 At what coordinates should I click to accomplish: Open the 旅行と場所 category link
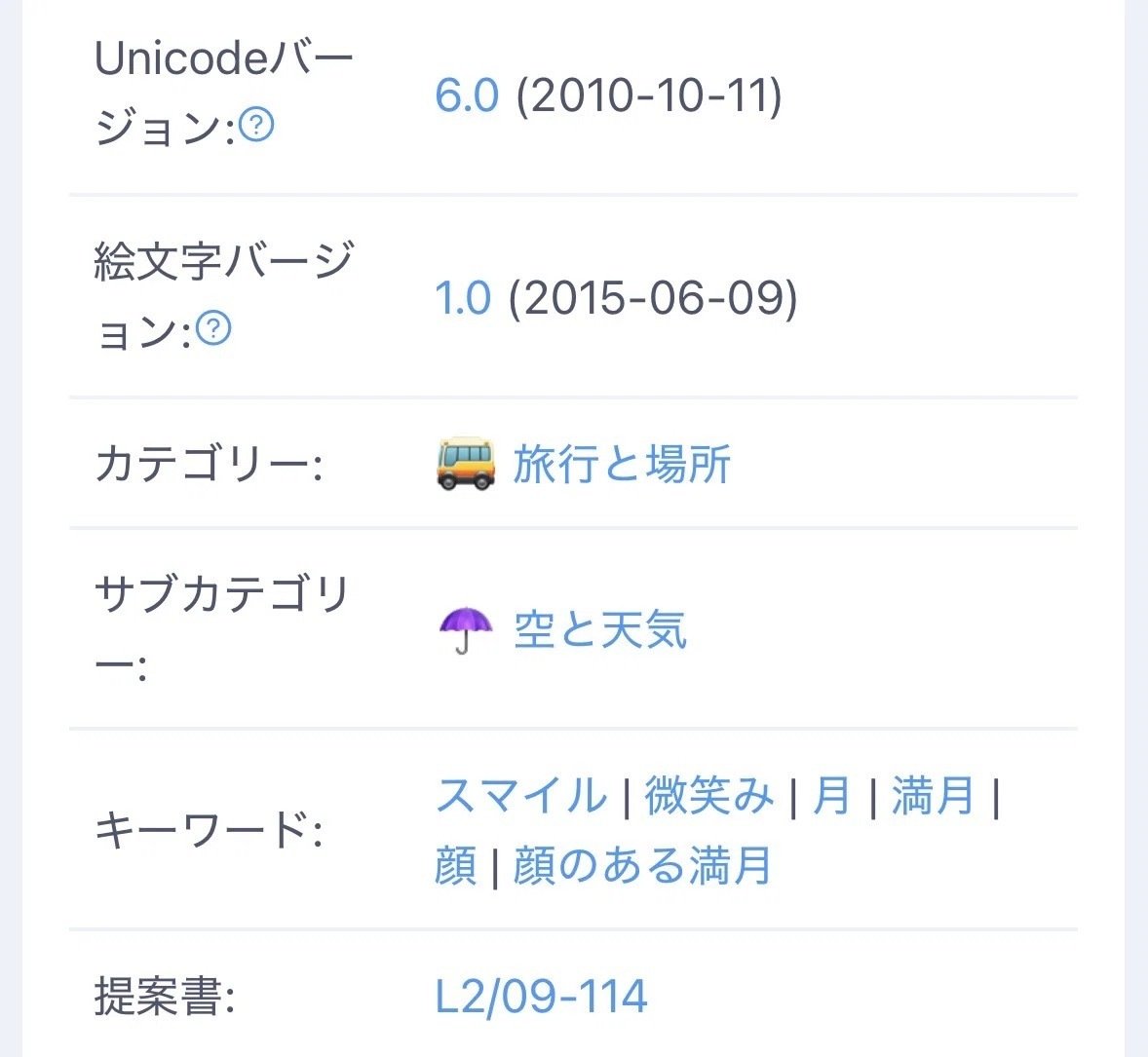click(622, 464)
